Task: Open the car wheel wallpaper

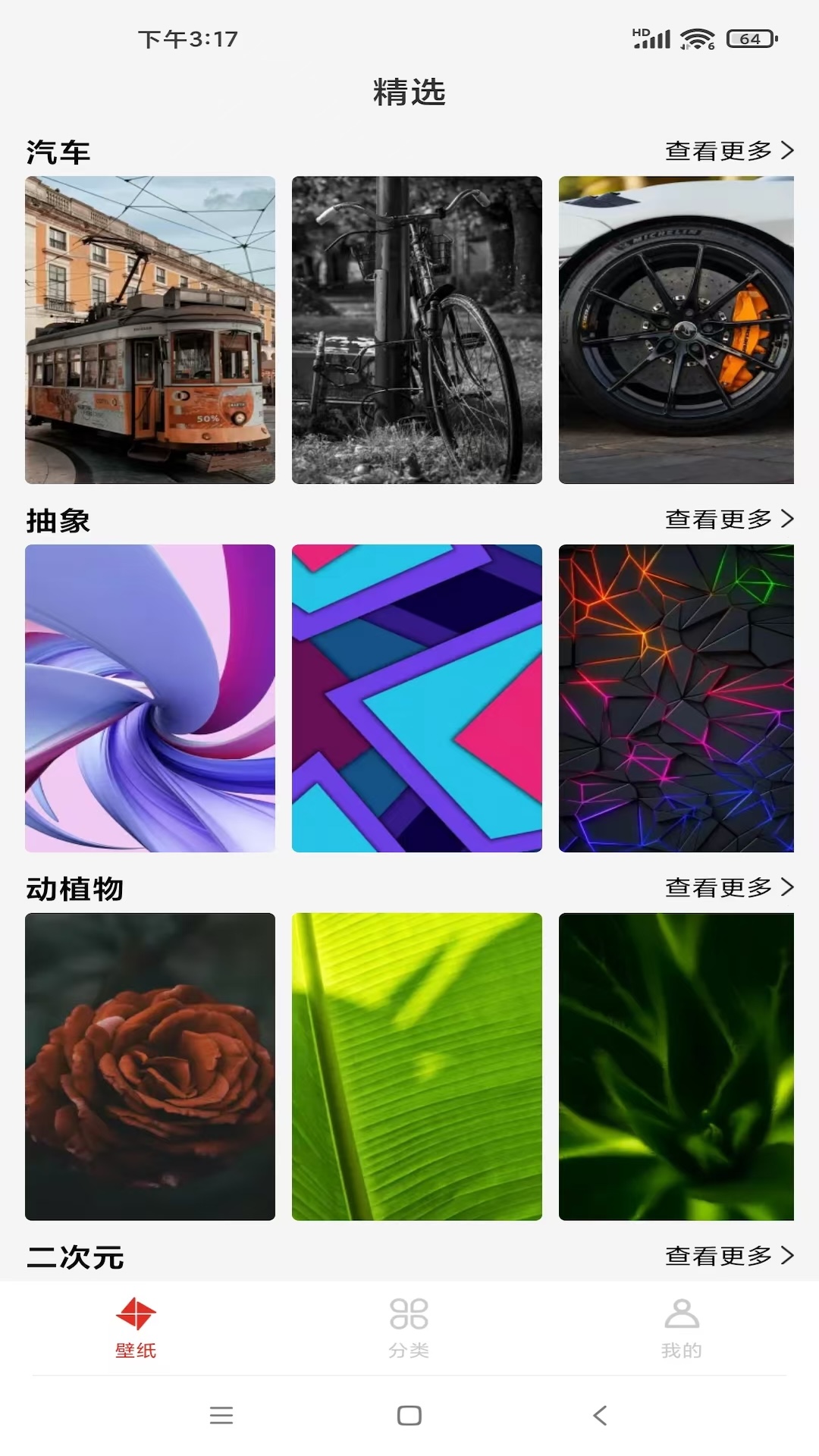Action: click(x=676, y=330)
